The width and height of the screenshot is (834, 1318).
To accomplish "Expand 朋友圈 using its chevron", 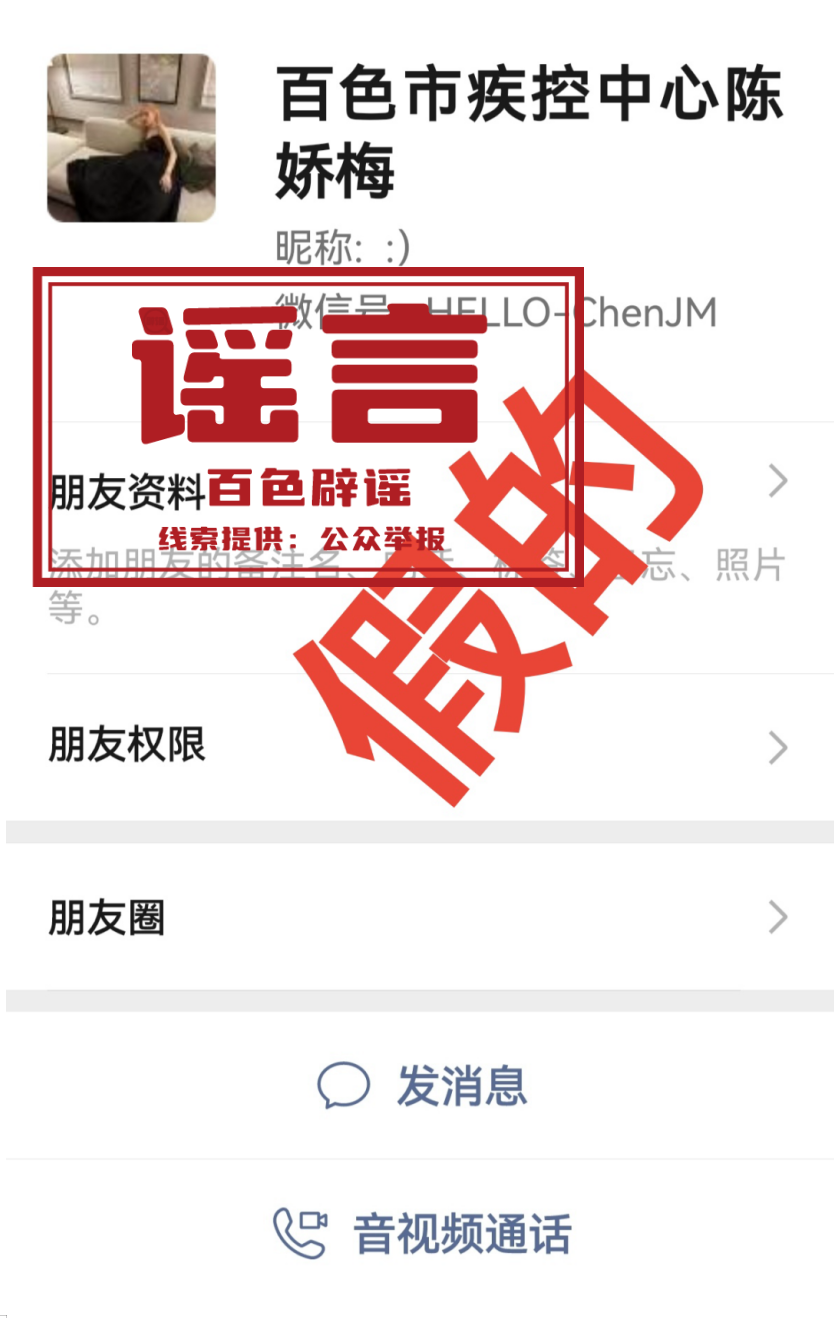I will pos(779,918).
